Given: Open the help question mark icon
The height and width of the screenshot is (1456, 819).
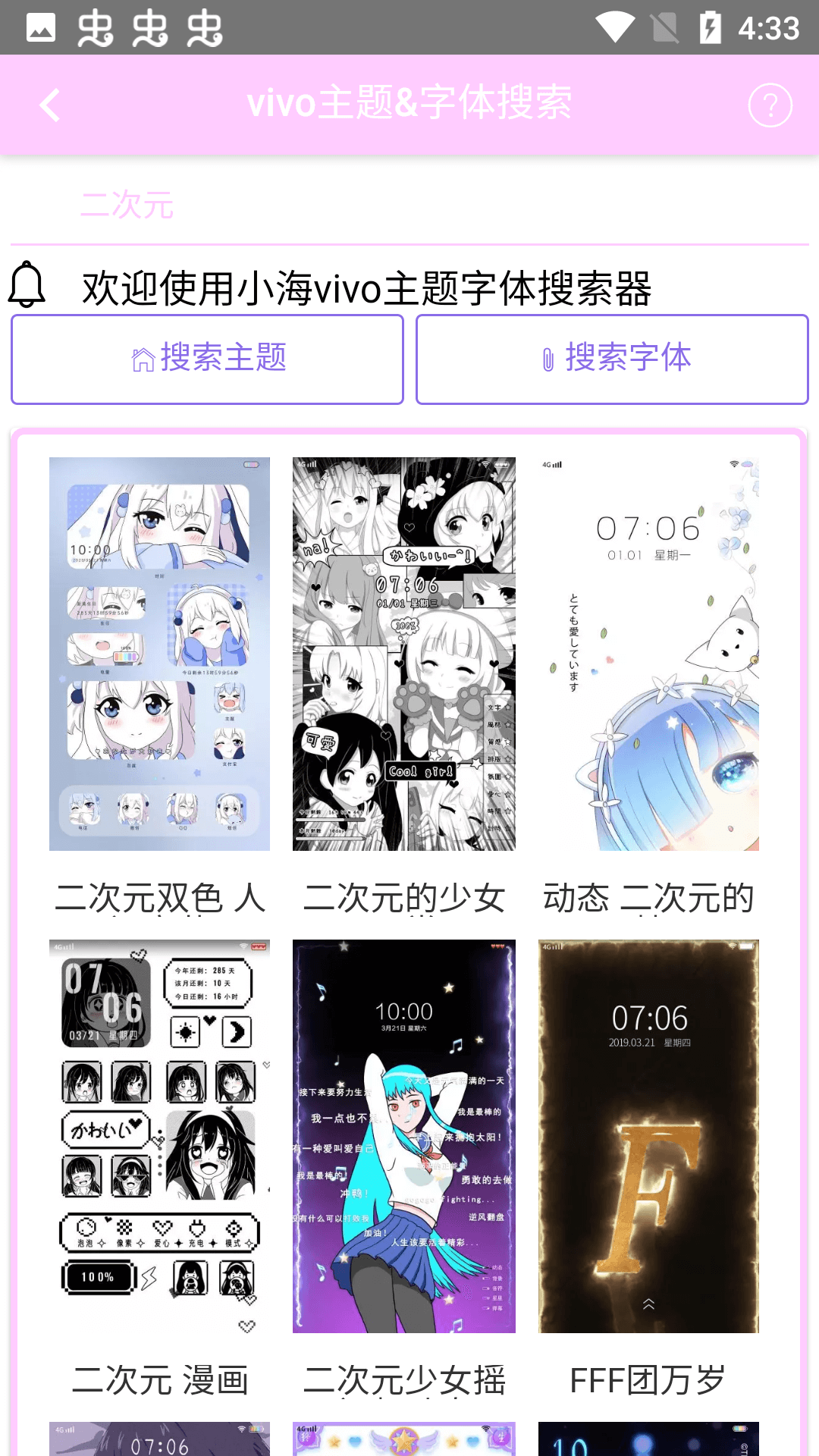Looking at the screenshot, I should pos(770,105).
